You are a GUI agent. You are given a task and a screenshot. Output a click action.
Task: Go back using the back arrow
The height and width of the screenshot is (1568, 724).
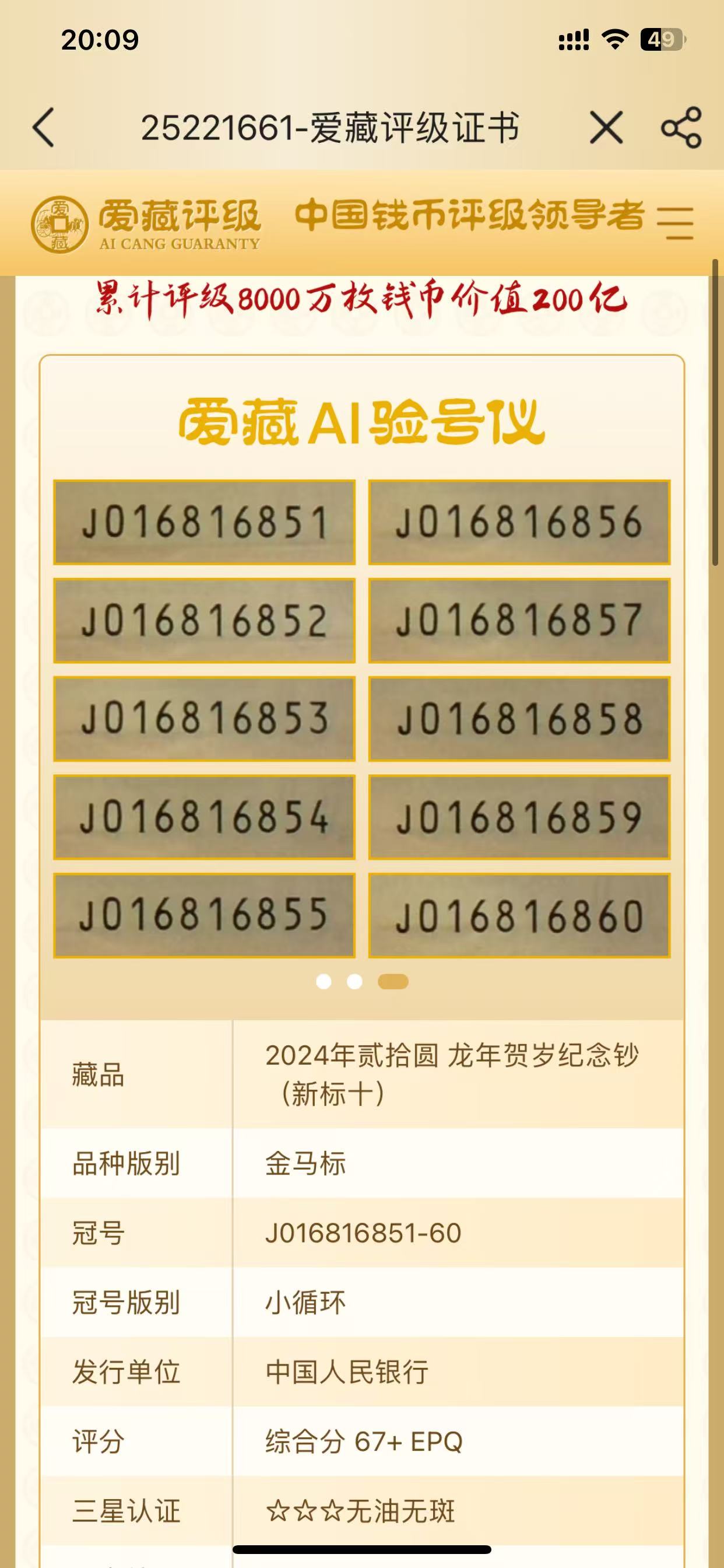43,128
